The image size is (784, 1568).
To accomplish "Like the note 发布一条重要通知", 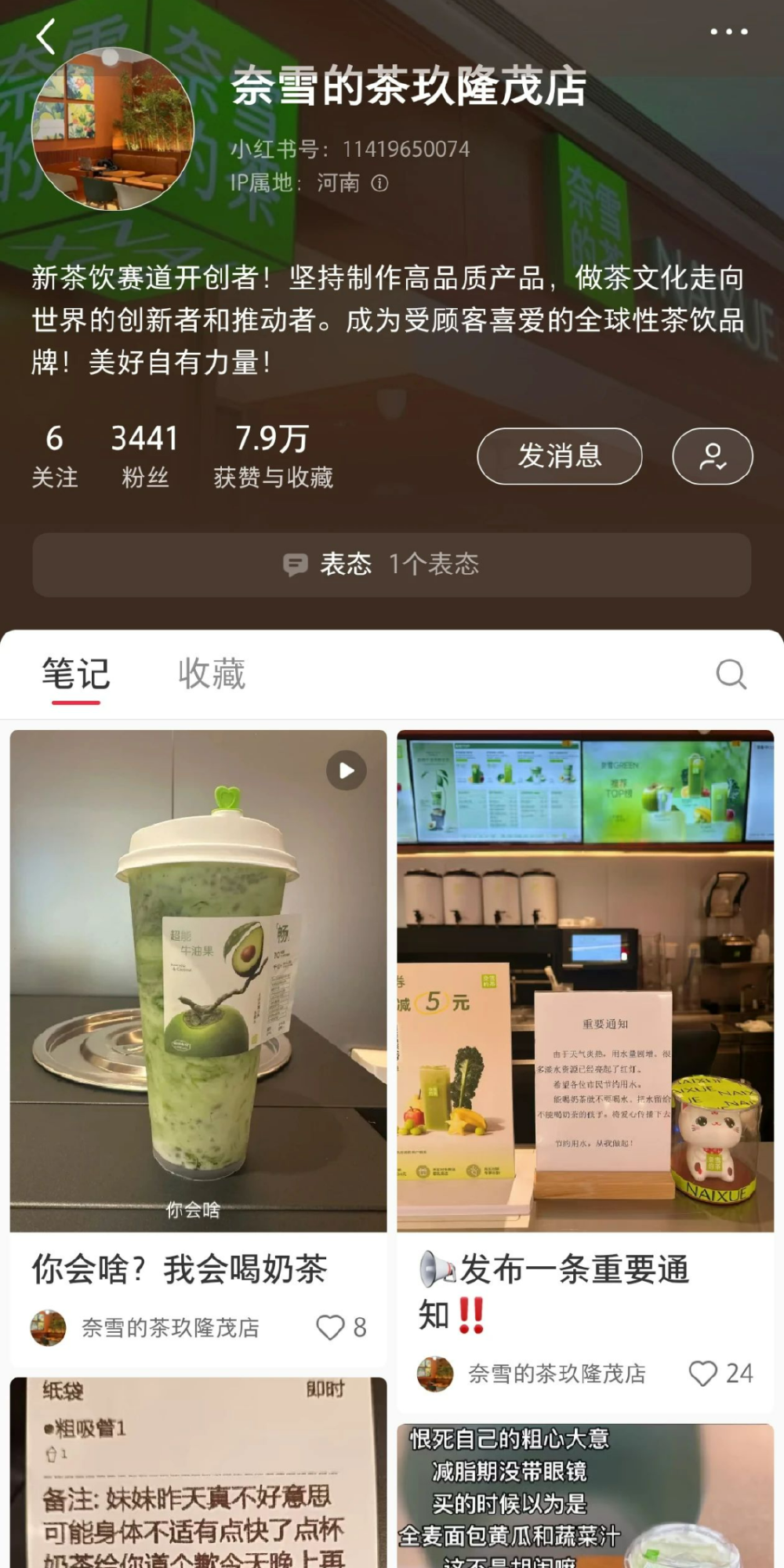I will click(x=702, y=1373).
